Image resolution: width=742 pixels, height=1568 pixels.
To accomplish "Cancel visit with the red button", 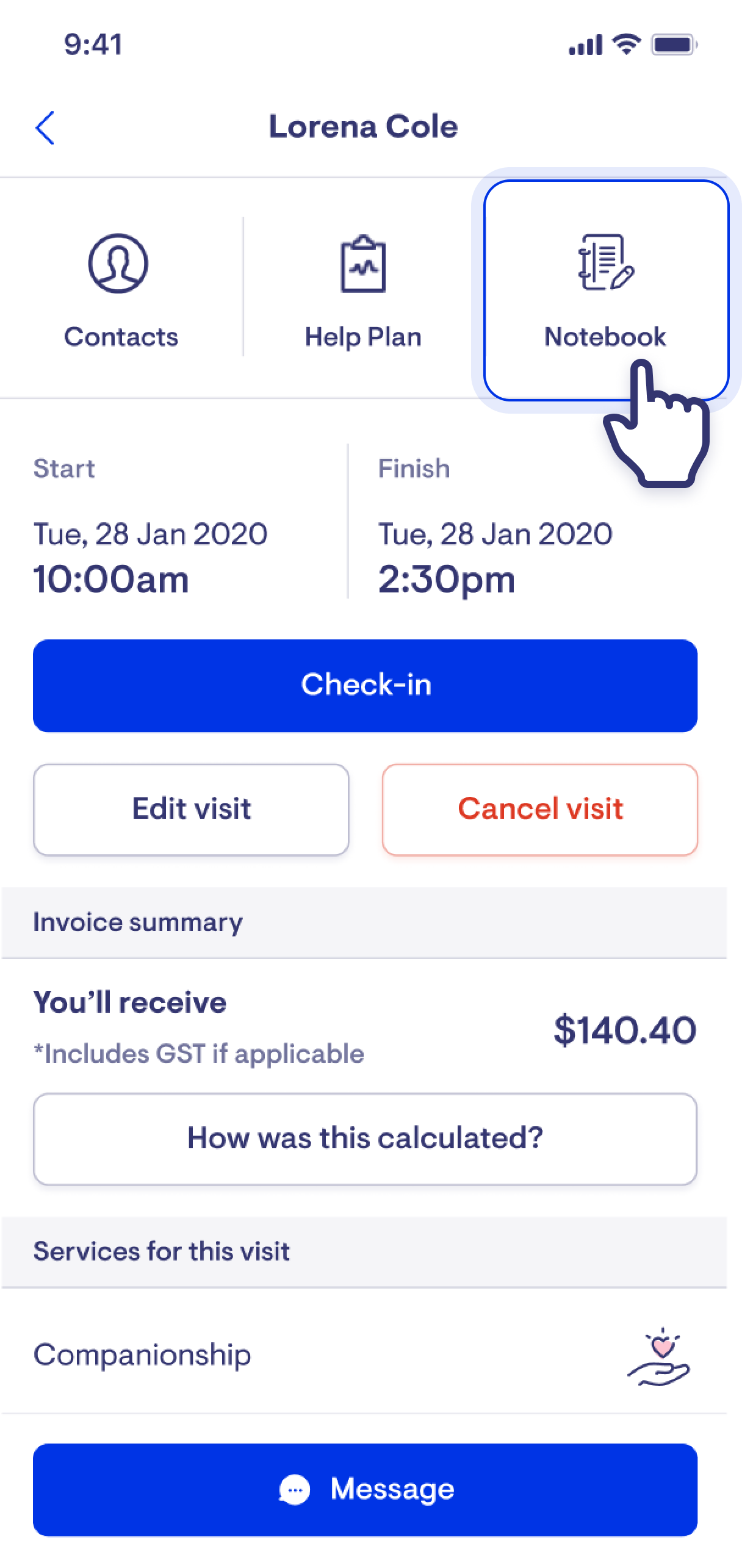I will tap(539, 809).
